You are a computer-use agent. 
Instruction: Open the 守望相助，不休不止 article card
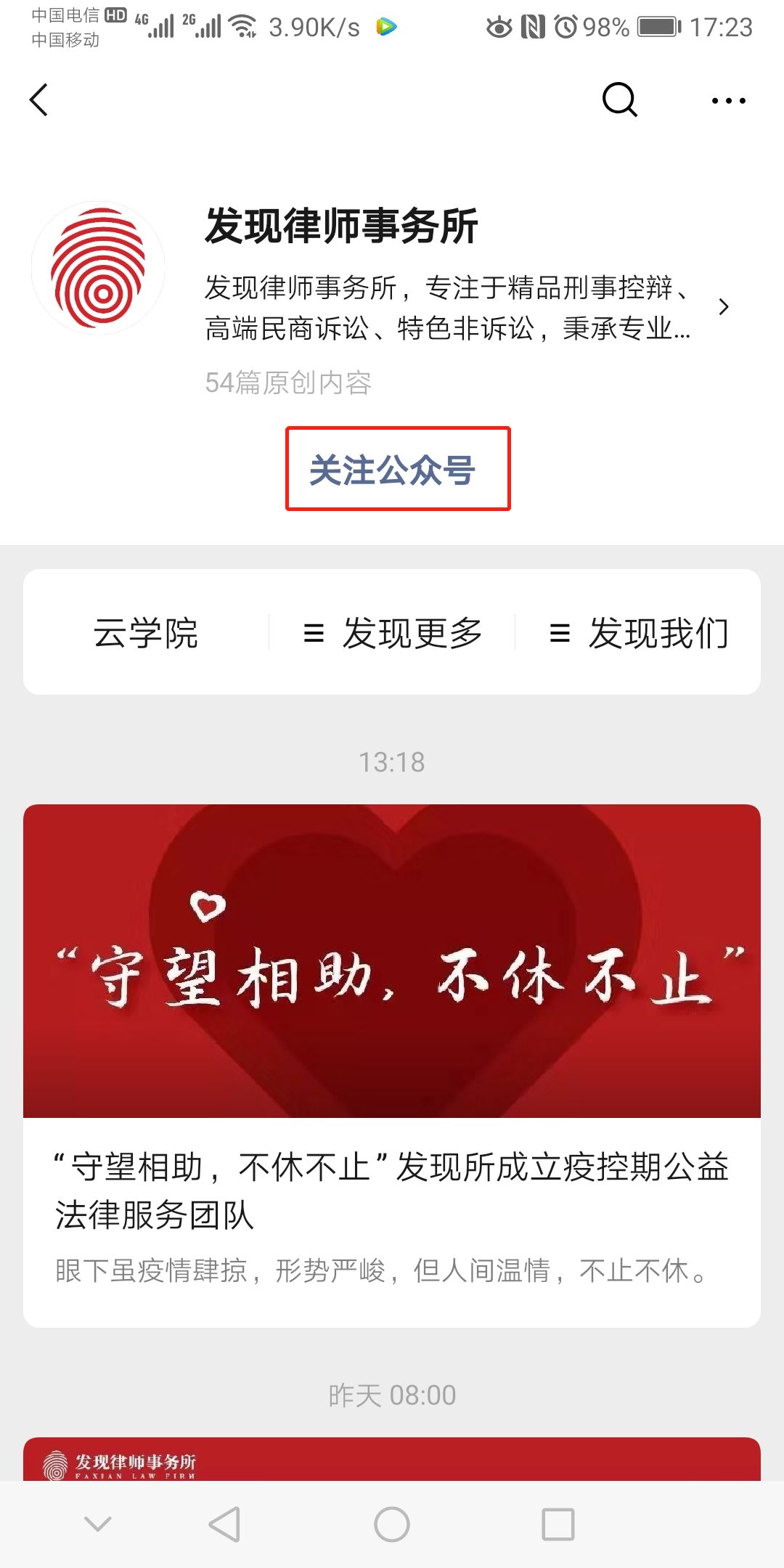click(392, 1066)
